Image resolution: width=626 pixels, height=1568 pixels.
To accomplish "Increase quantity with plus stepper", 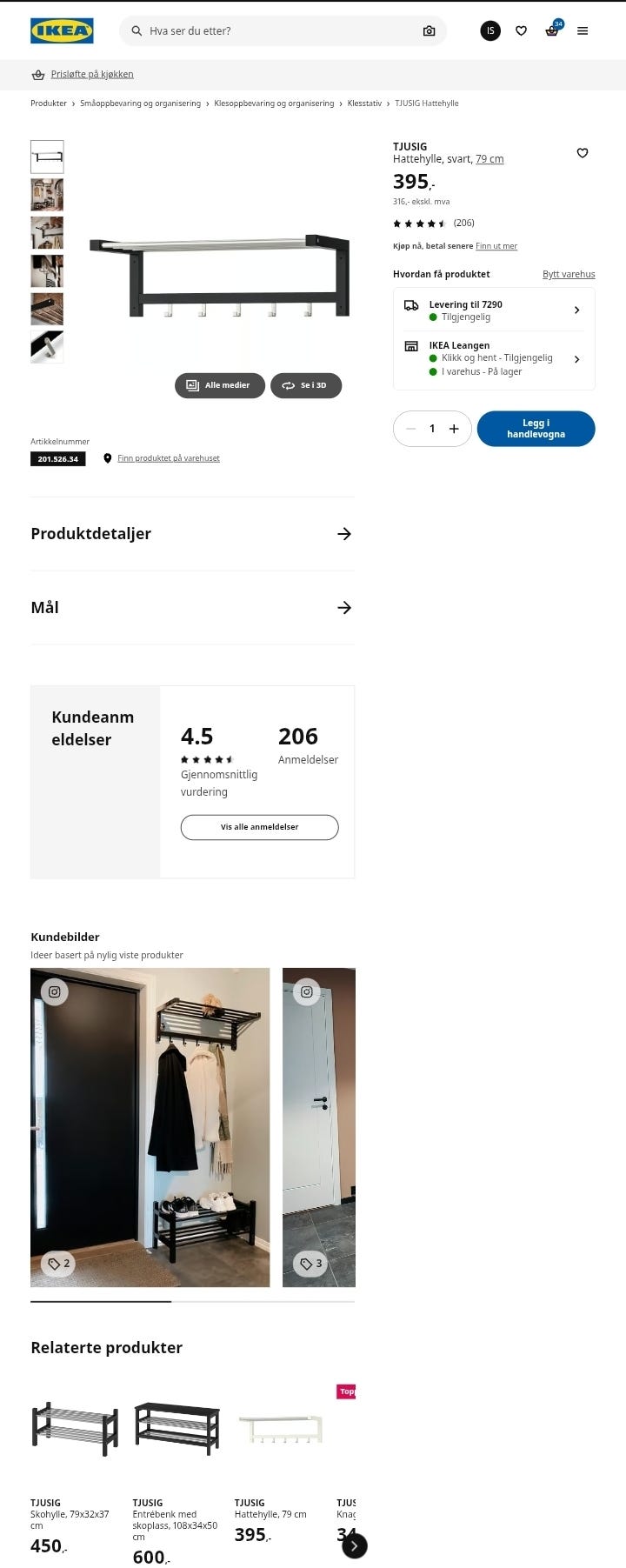I will 454,428.
